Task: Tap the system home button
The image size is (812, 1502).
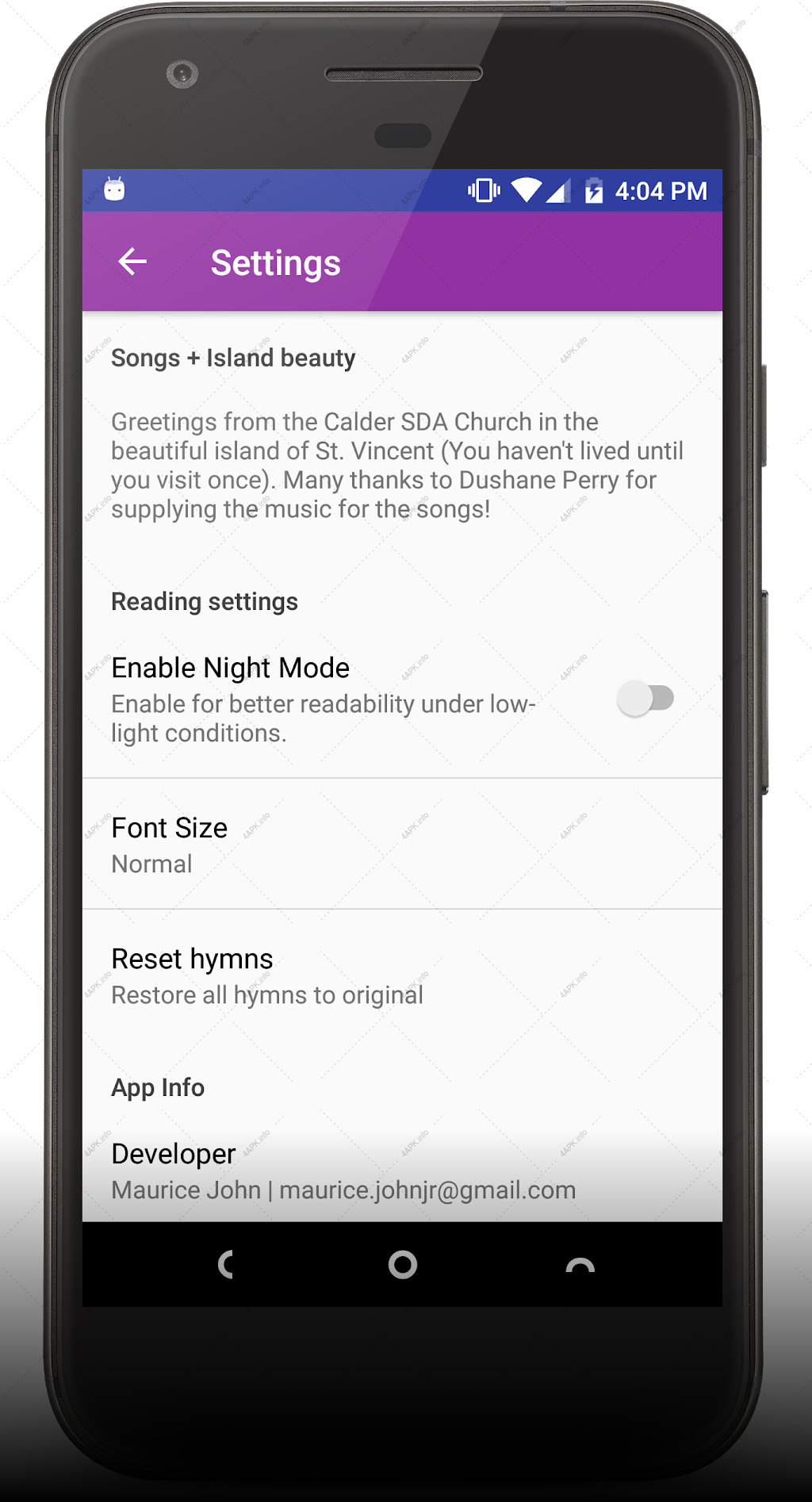Action: (x=402, y=1265)
